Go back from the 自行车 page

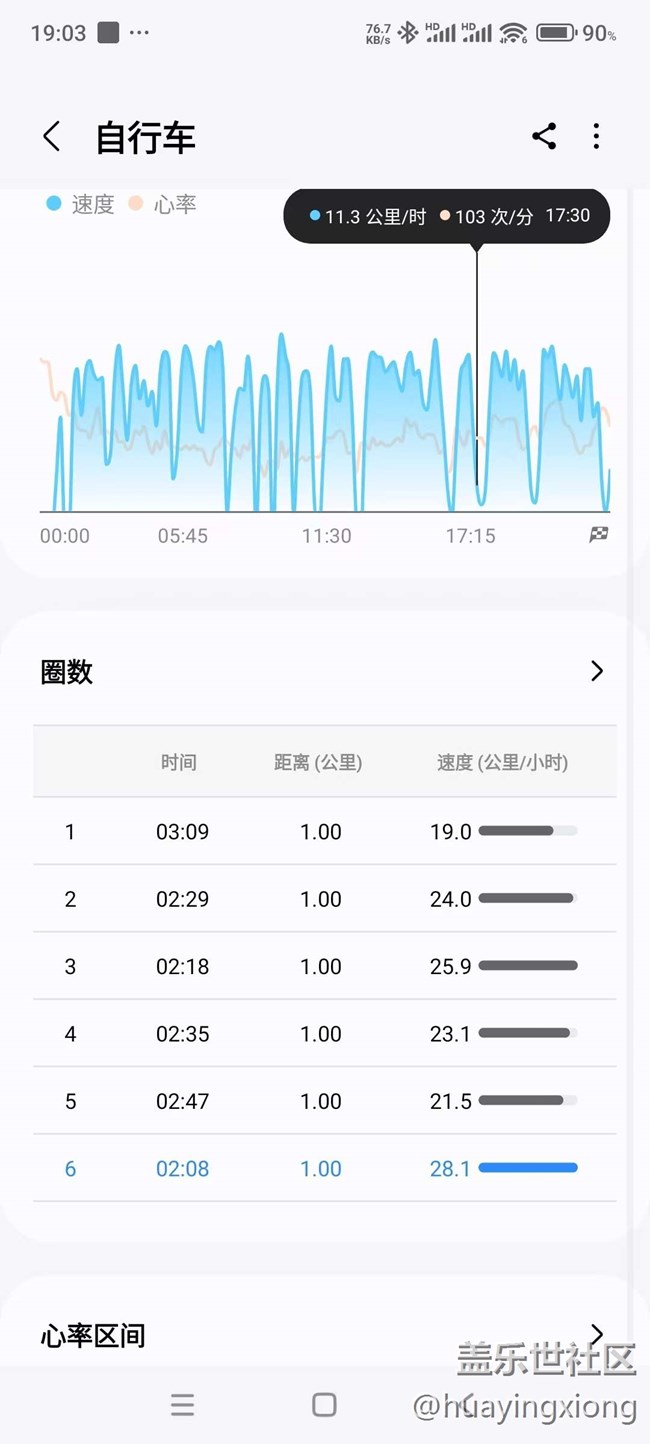point(52,137)
